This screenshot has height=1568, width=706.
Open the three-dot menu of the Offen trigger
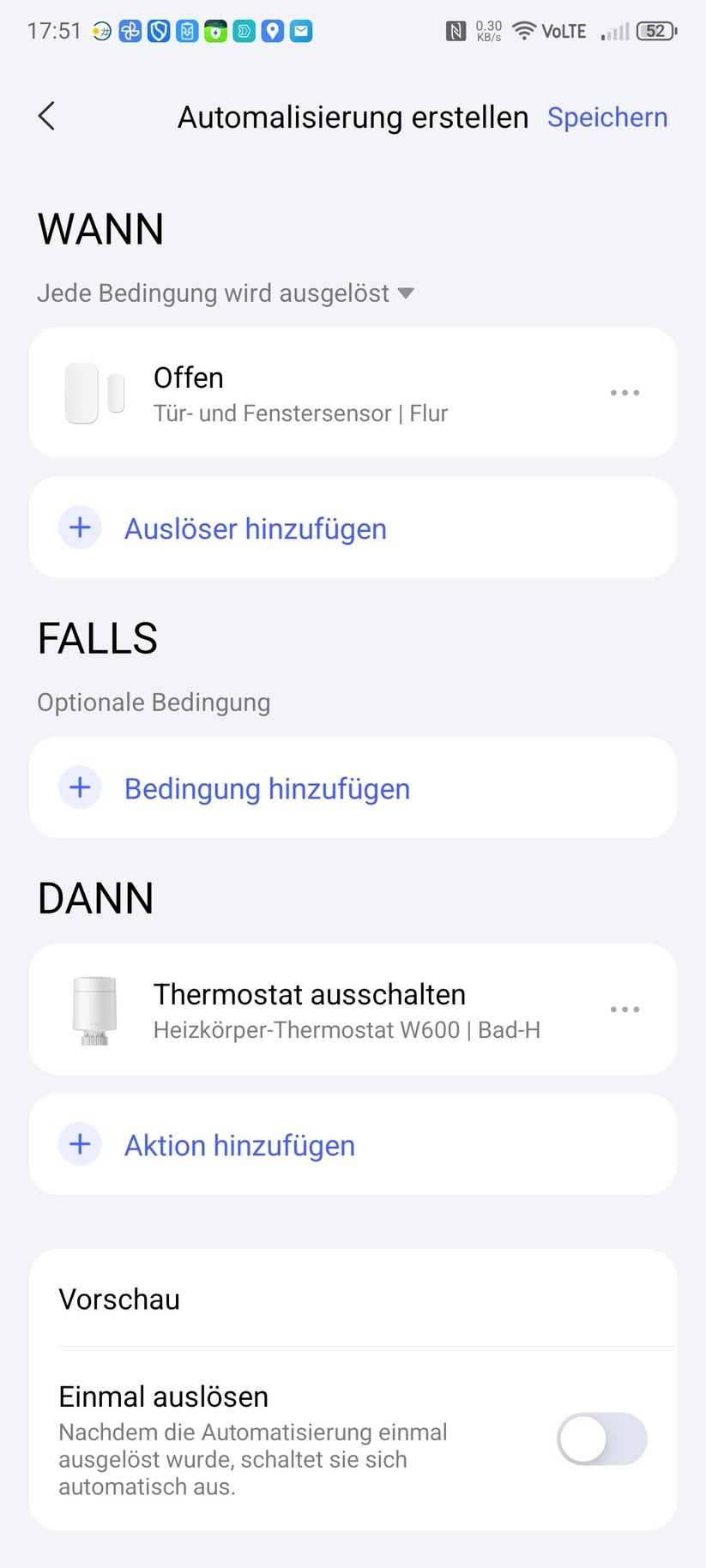625,393
